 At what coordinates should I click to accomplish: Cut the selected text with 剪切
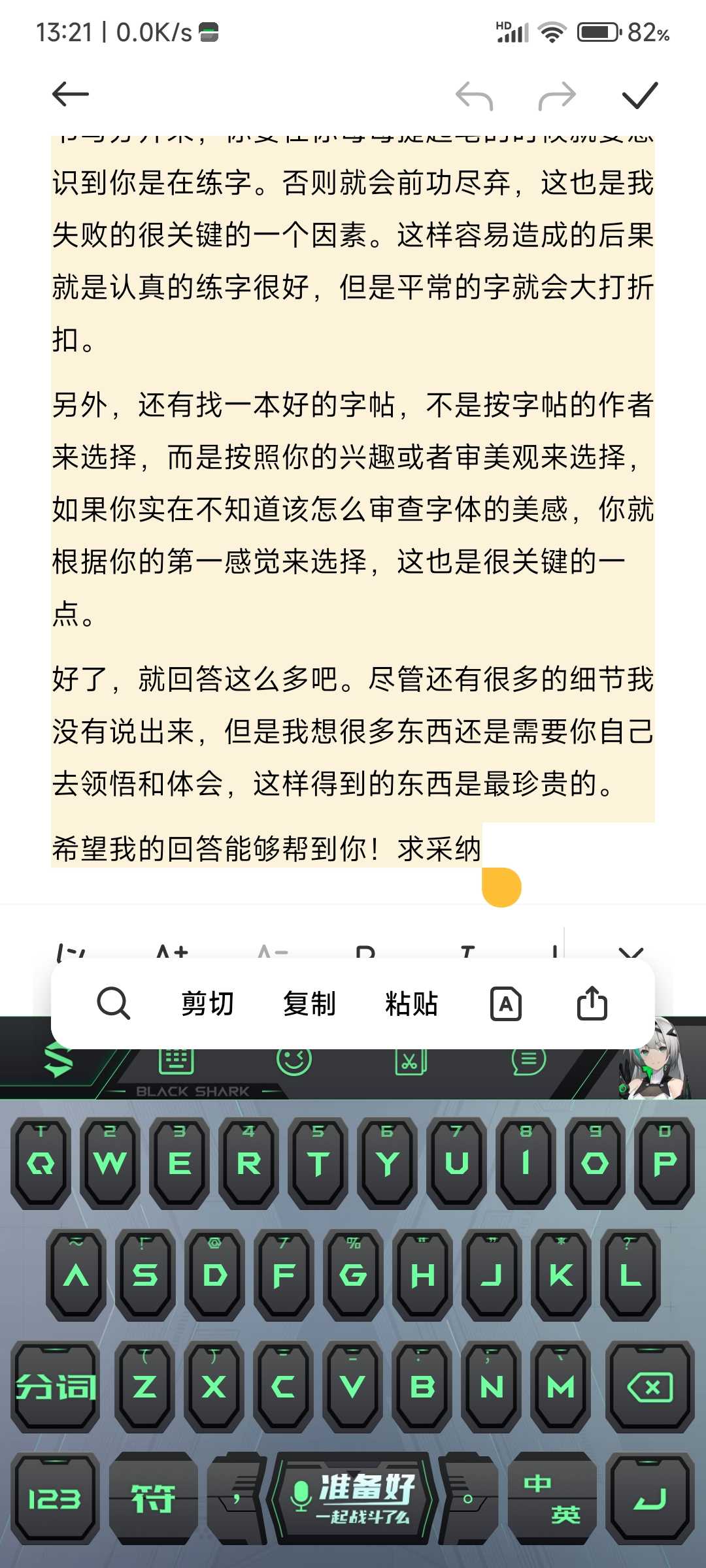[x=207, y=1004]
